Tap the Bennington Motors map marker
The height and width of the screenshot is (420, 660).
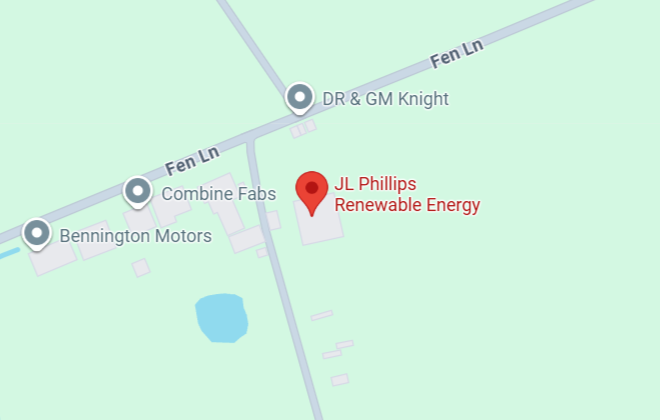click(37, 234)
